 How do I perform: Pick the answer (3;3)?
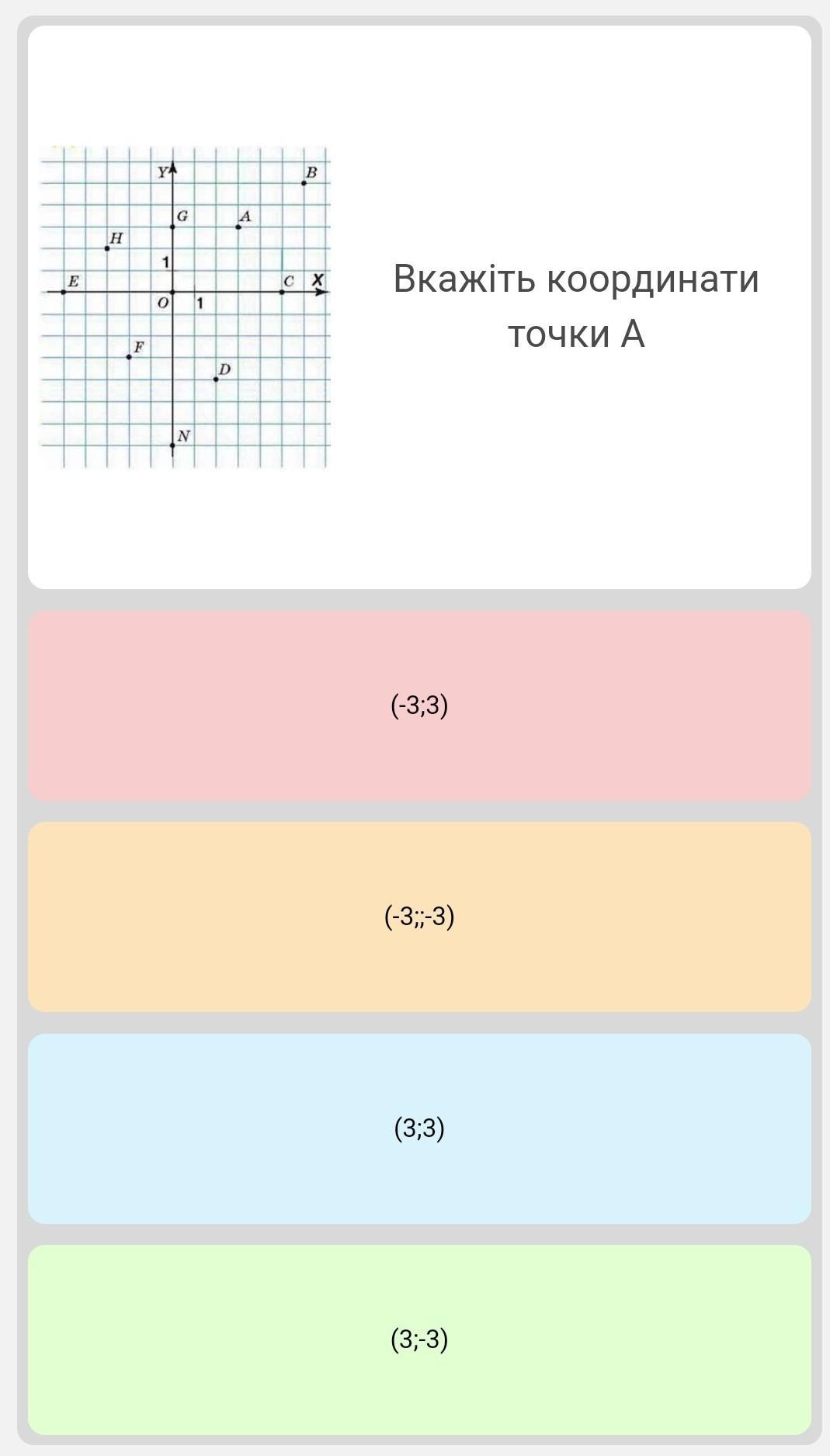pyautogui.click(x=419, y=1128)
